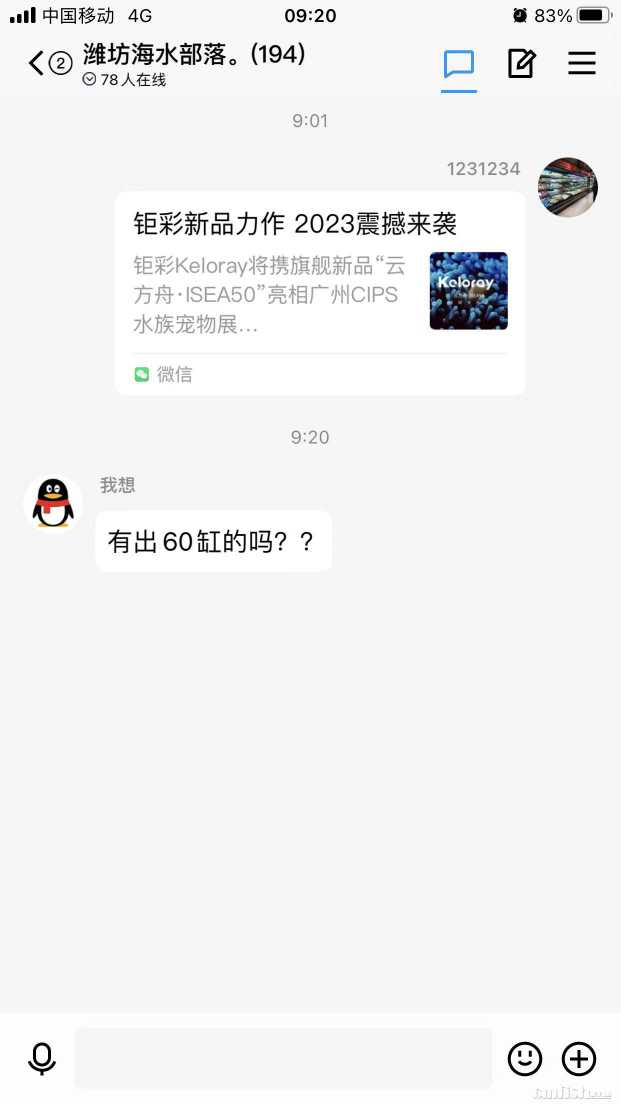621x1104 pixels.
Task: Show the 78人在线 online members
Action: [125, 80]
